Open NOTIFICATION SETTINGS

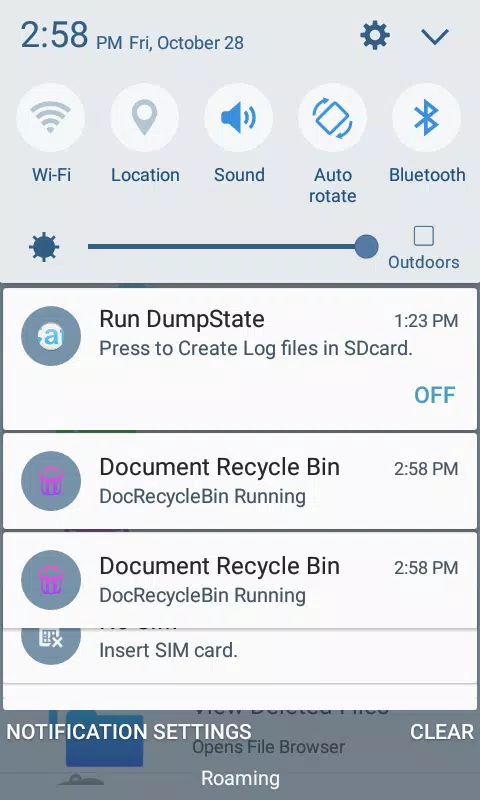[129, 732]
